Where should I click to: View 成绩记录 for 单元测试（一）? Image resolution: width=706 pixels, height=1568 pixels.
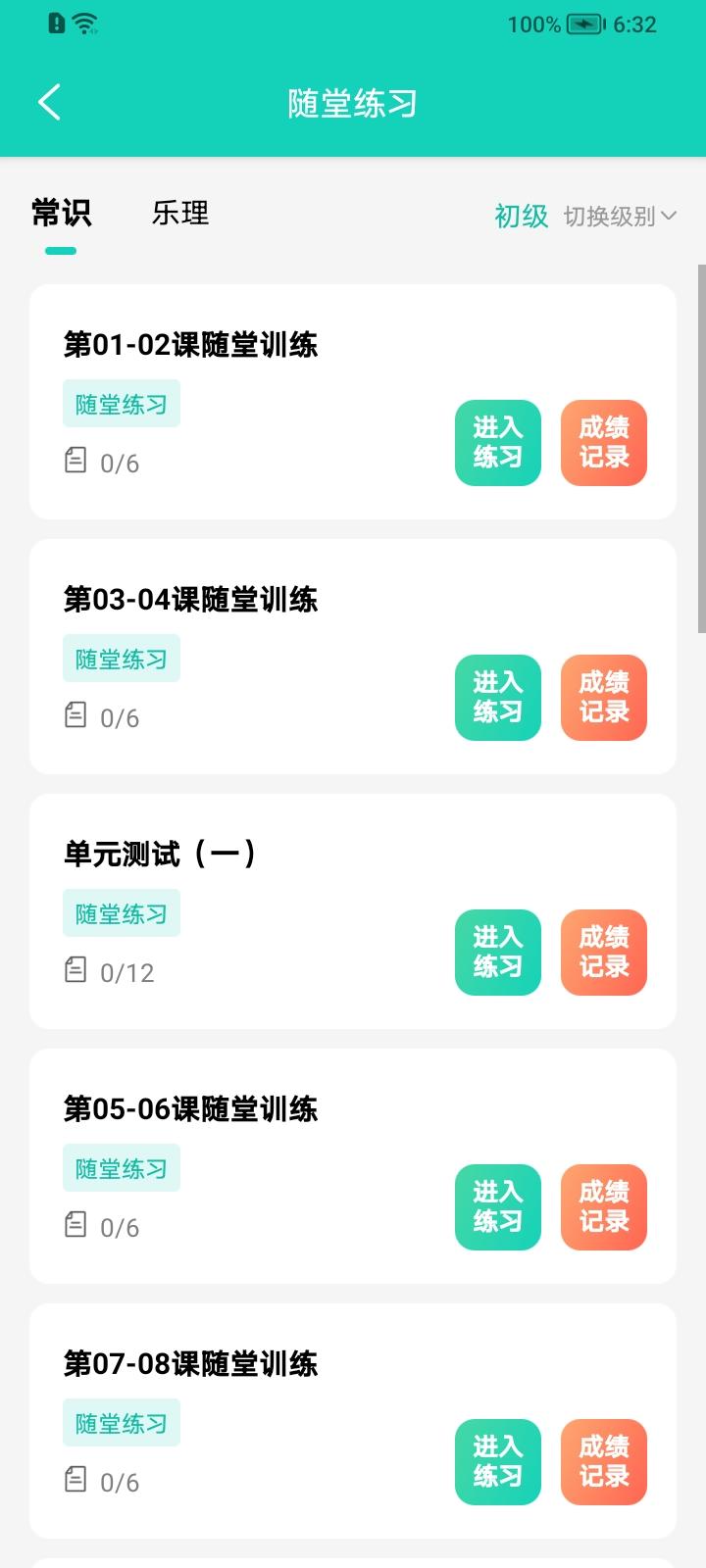point(603,953)
